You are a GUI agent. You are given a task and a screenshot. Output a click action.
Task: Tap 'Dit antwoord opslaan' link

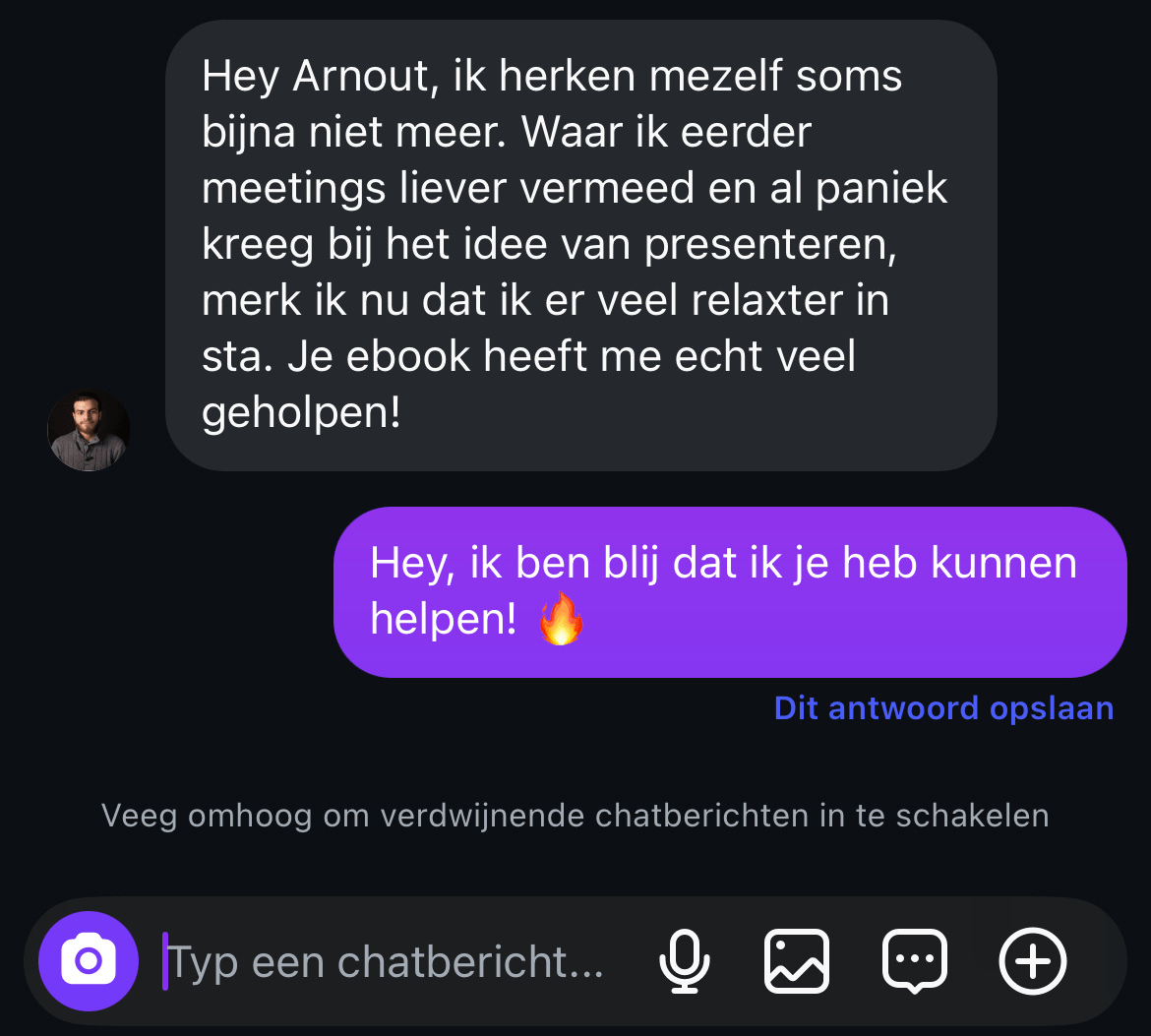pyautogui.click(x=943, y=708)
